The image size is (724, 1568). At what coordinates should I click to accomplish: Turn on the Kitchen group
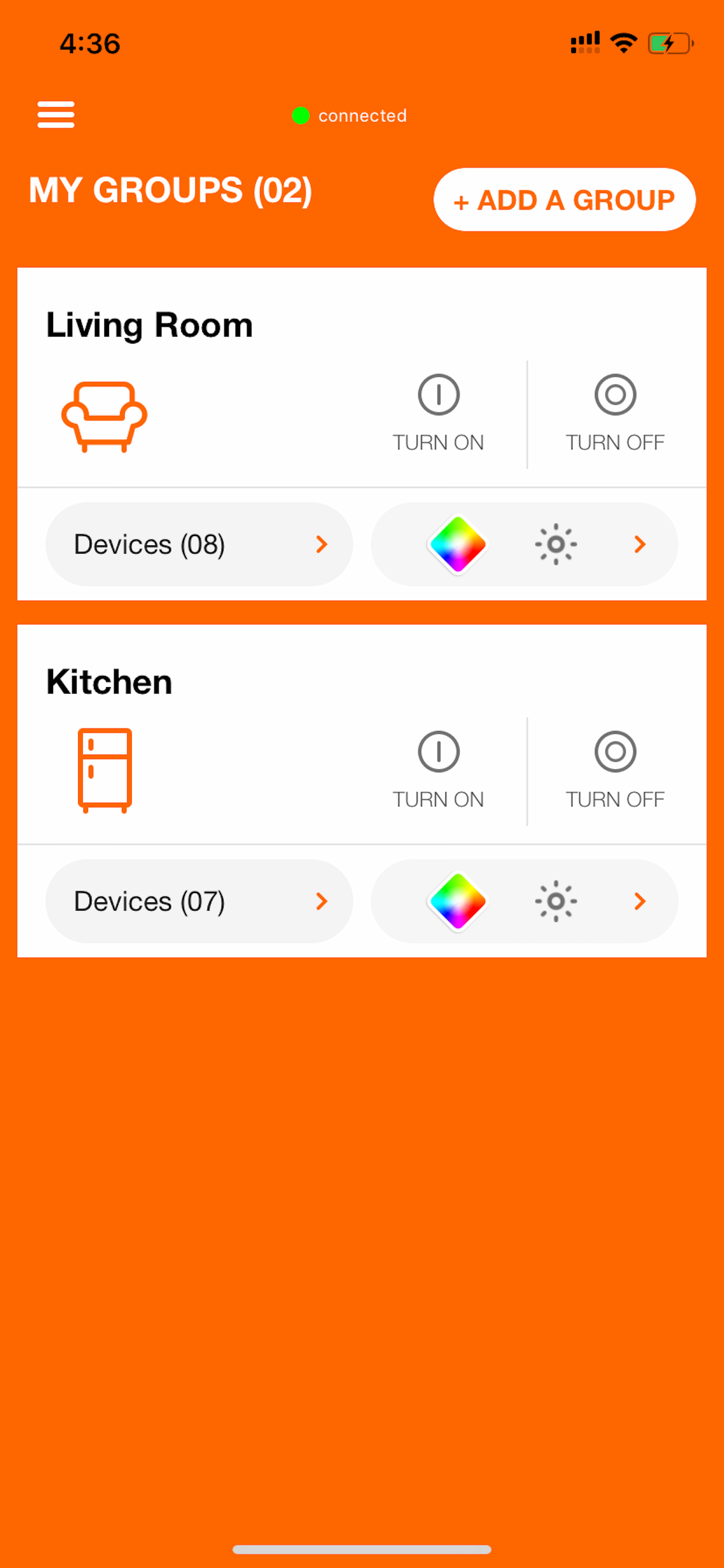pyautogui.click(x=438, y=768)
